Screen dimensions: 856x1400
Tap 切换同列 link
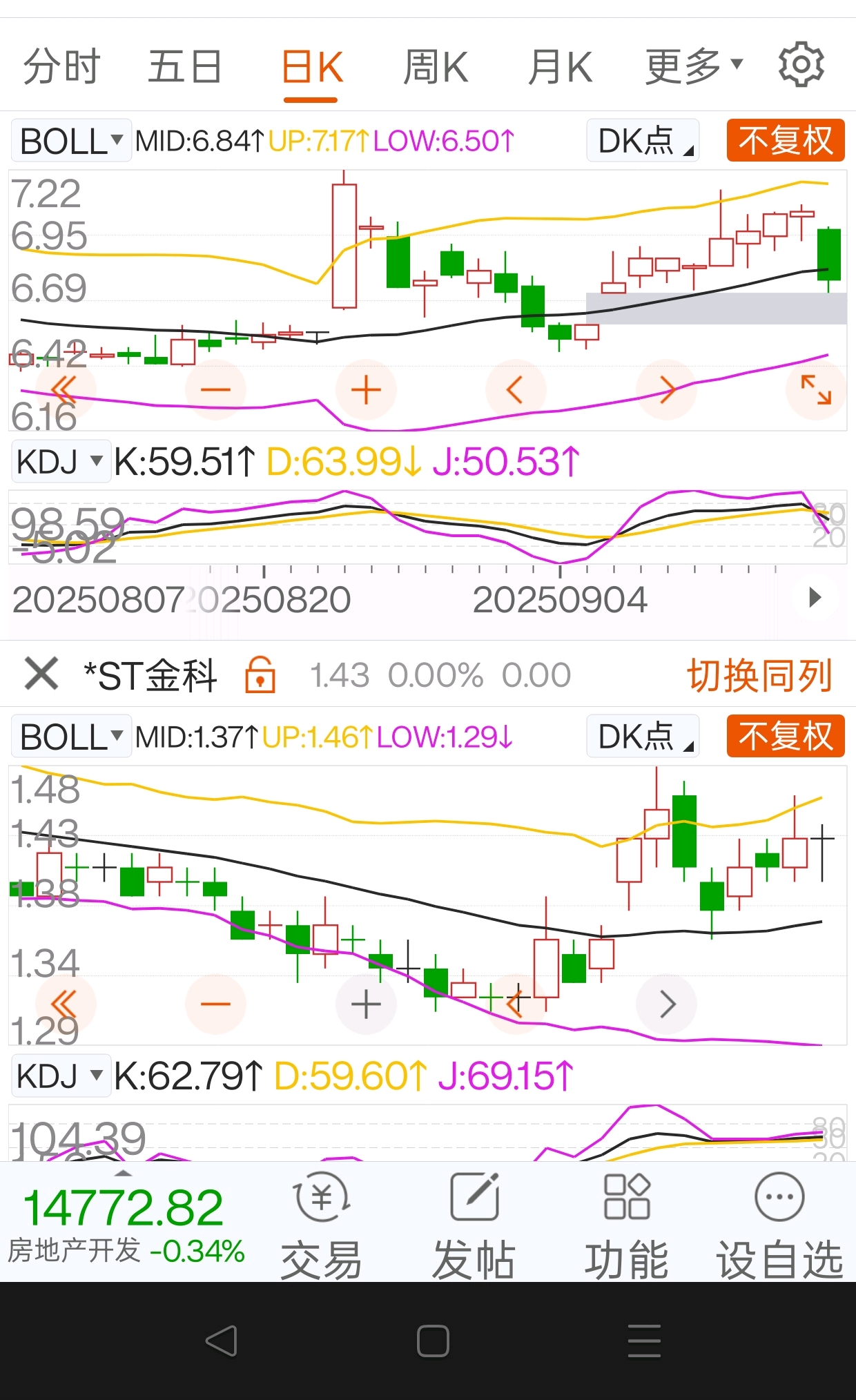pos(759,675)
